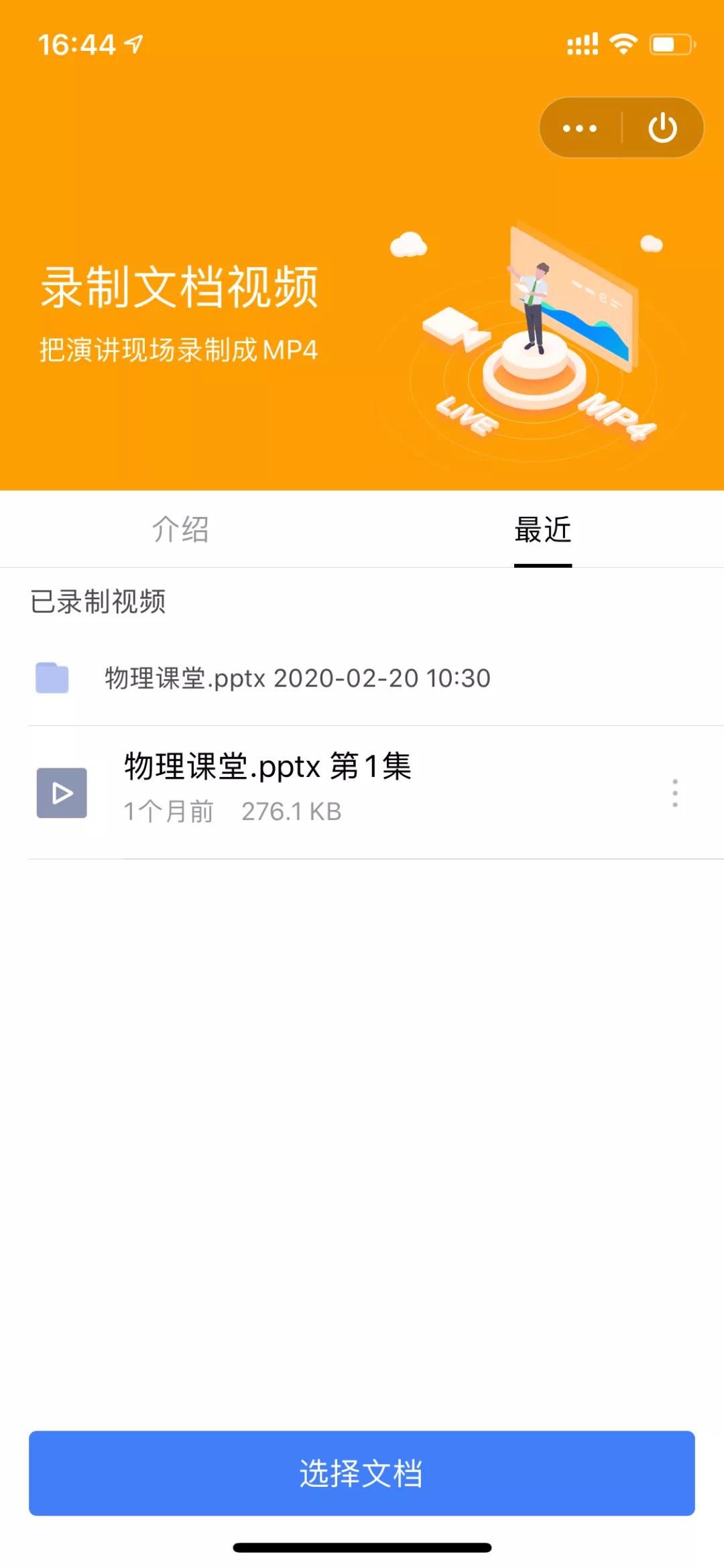Select the 最近 tab
The image size is (724, 1568).
pyautogui.click(x=542, y=530)
